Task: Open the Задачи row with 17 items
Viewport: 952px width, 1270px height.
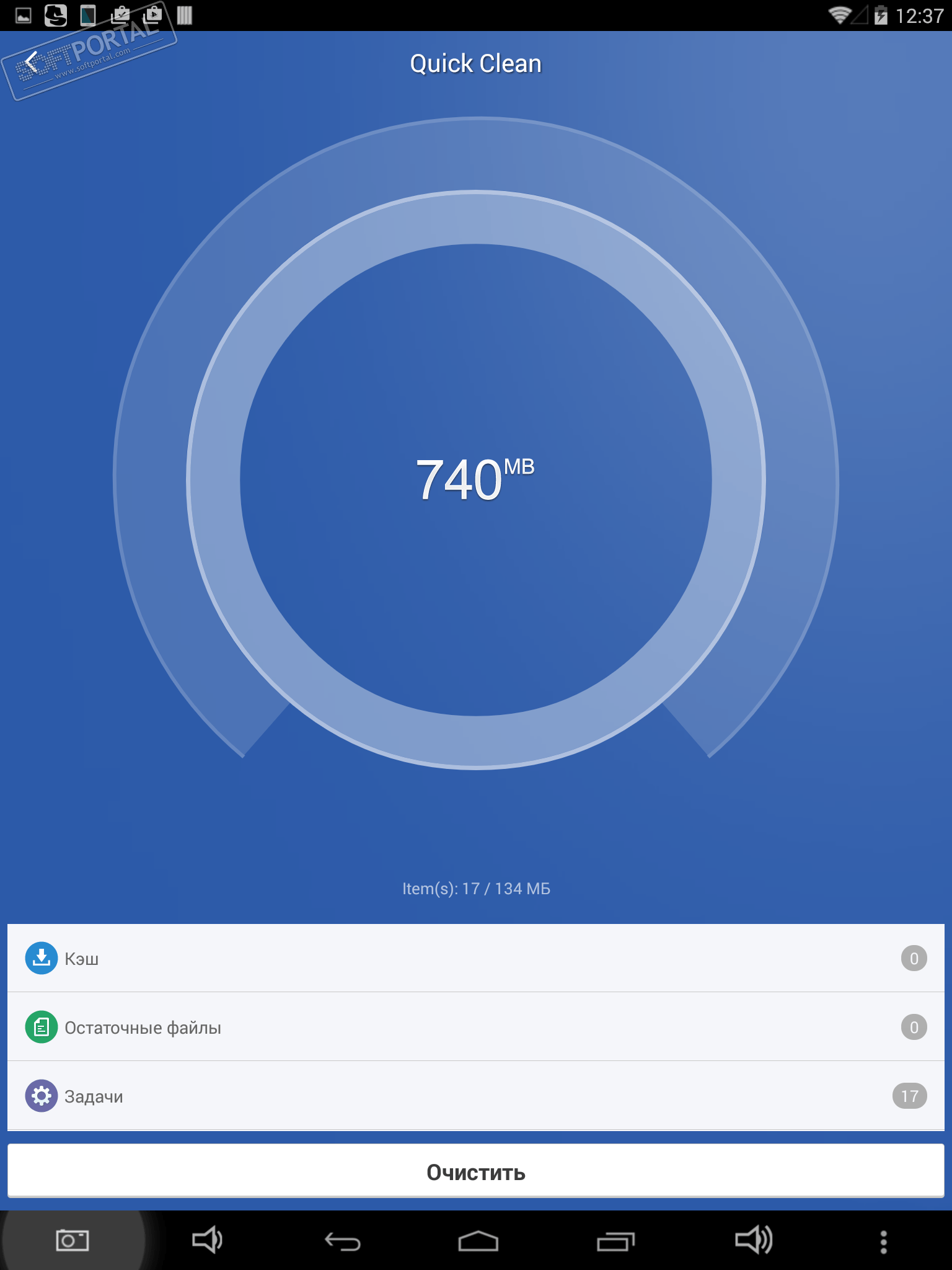Action: 476,1096
